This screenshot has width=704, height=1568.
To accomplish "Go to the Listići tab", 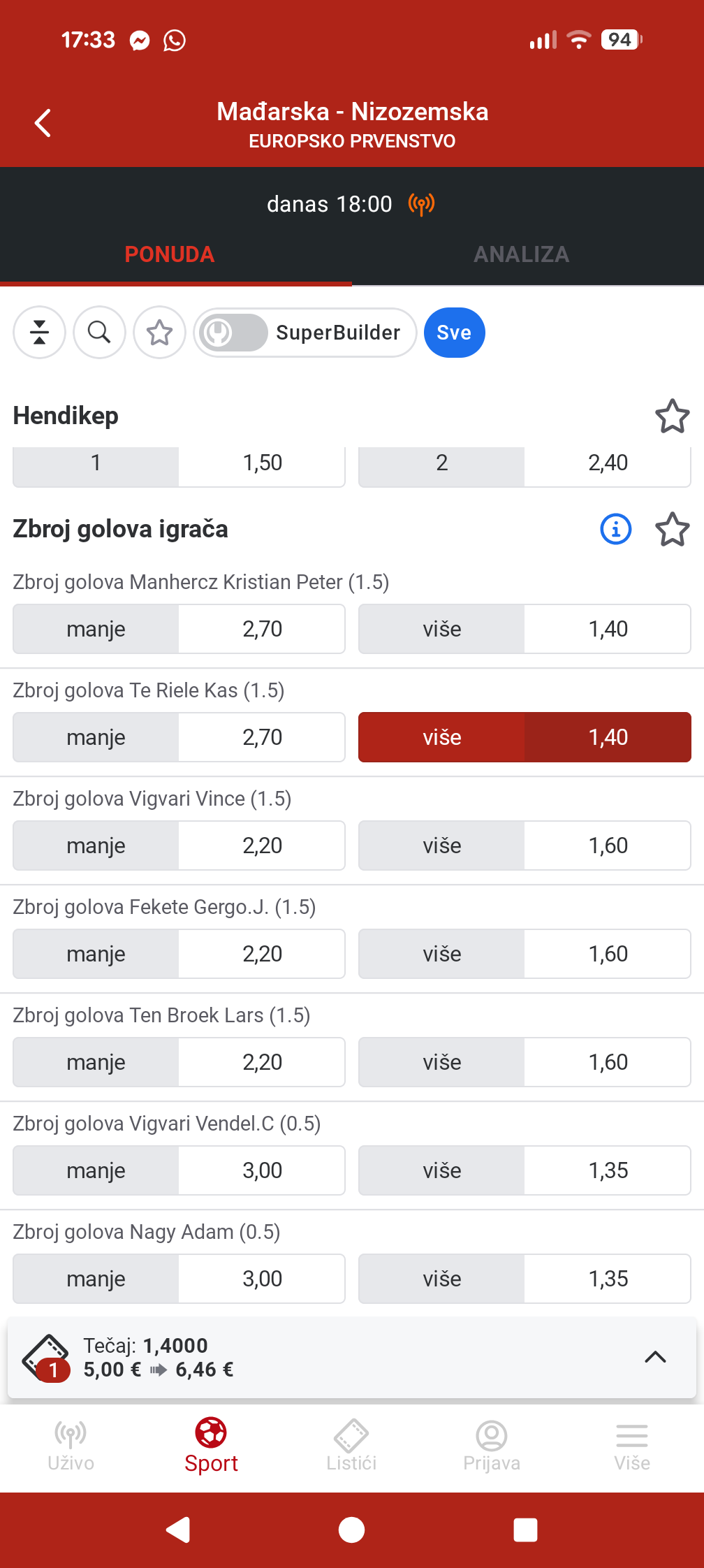I will 351,1445.
